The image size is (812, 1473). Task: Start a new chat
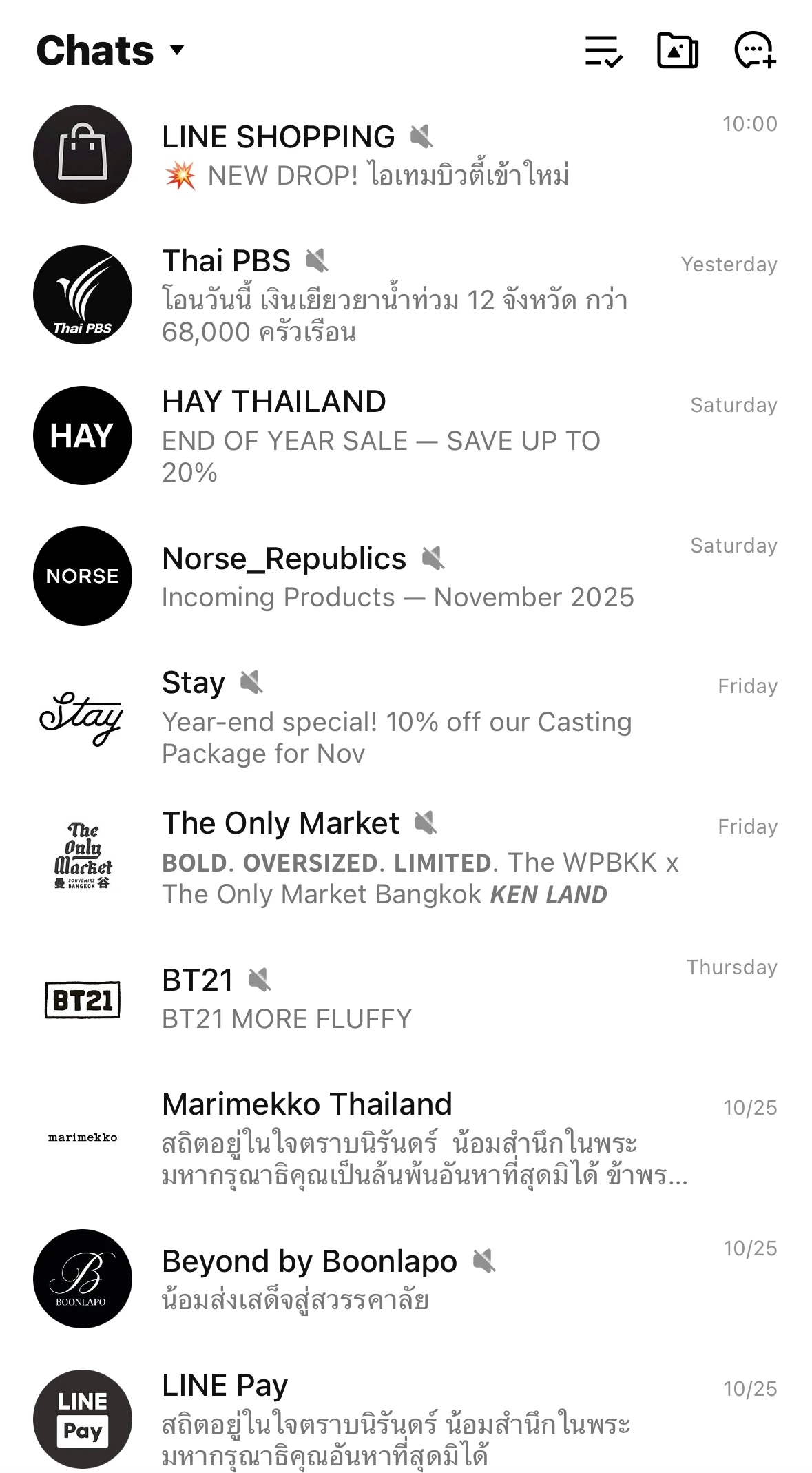point(755,51)
